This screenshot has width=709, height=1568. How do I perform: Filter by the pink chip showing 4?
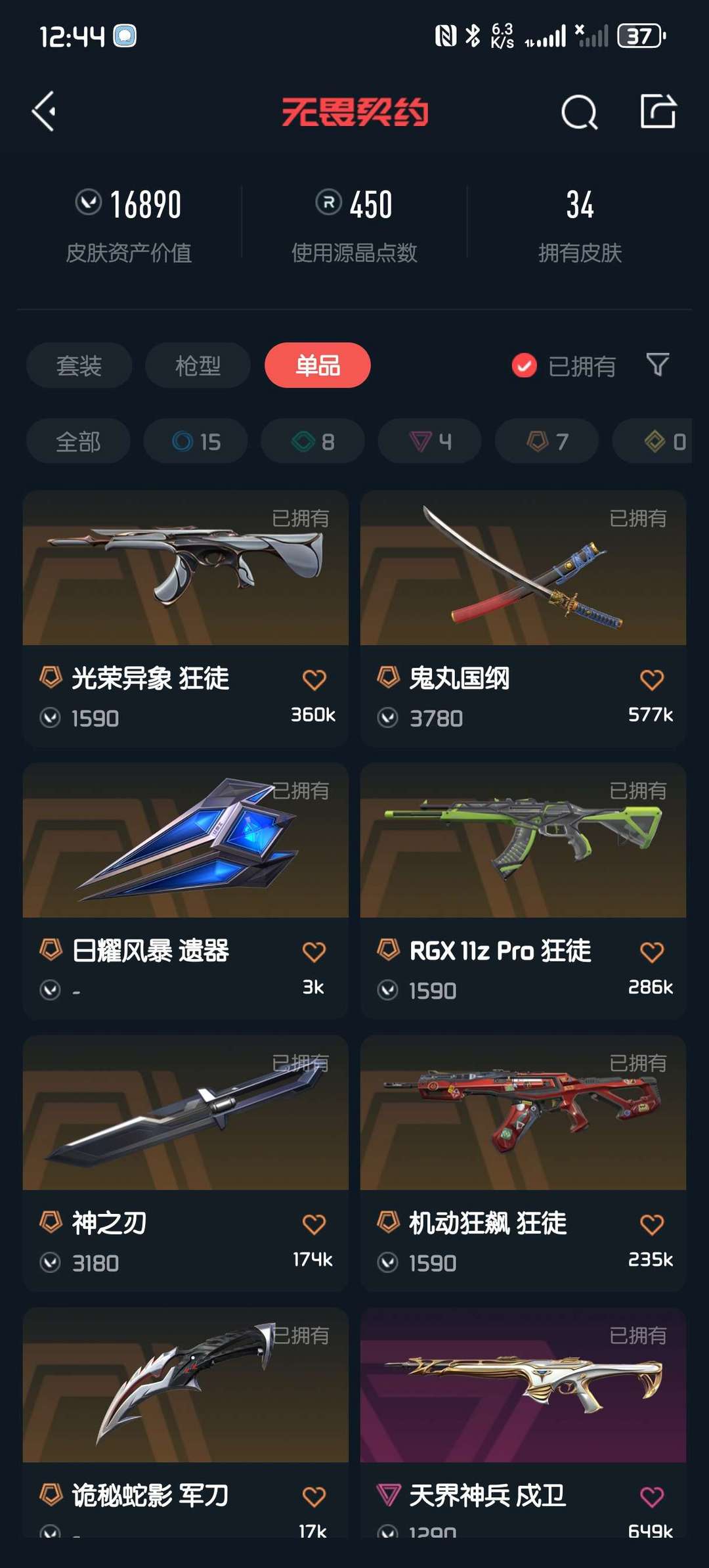430,441
